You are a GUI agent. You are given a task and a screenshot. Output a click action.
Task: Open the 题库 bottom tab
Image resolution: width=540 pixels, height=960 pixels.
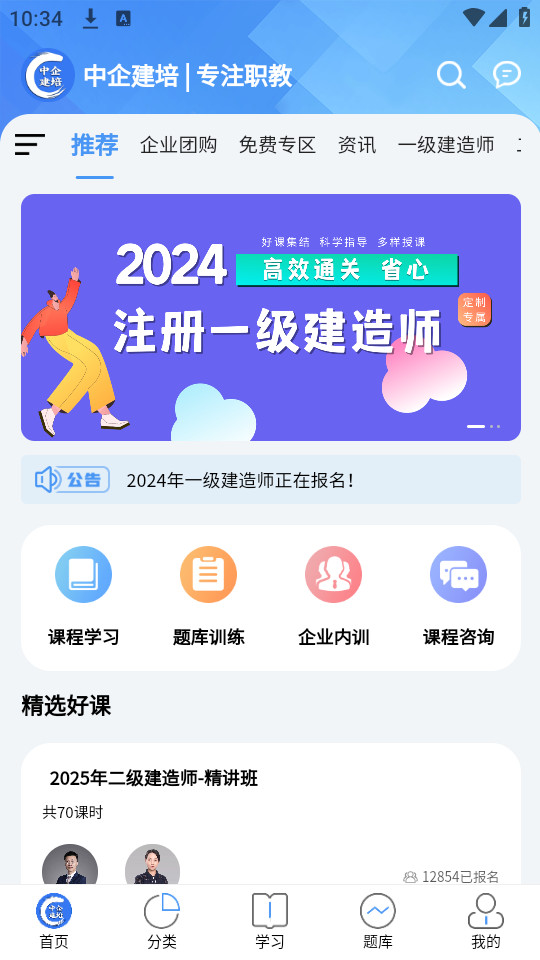click(378, 921)
